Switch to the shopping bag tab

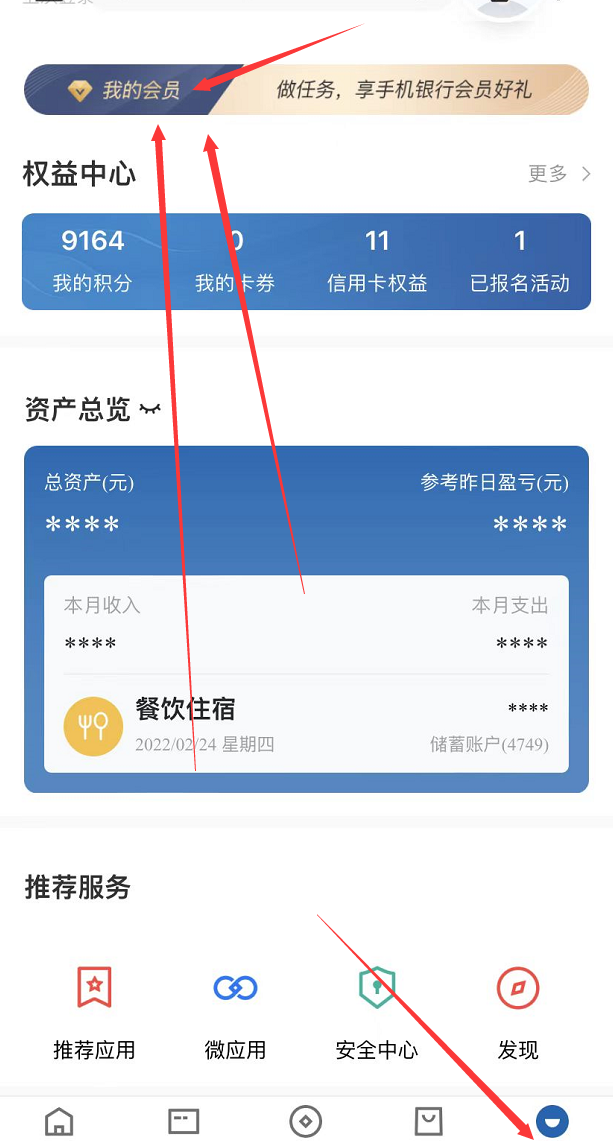coord(429,1121)
